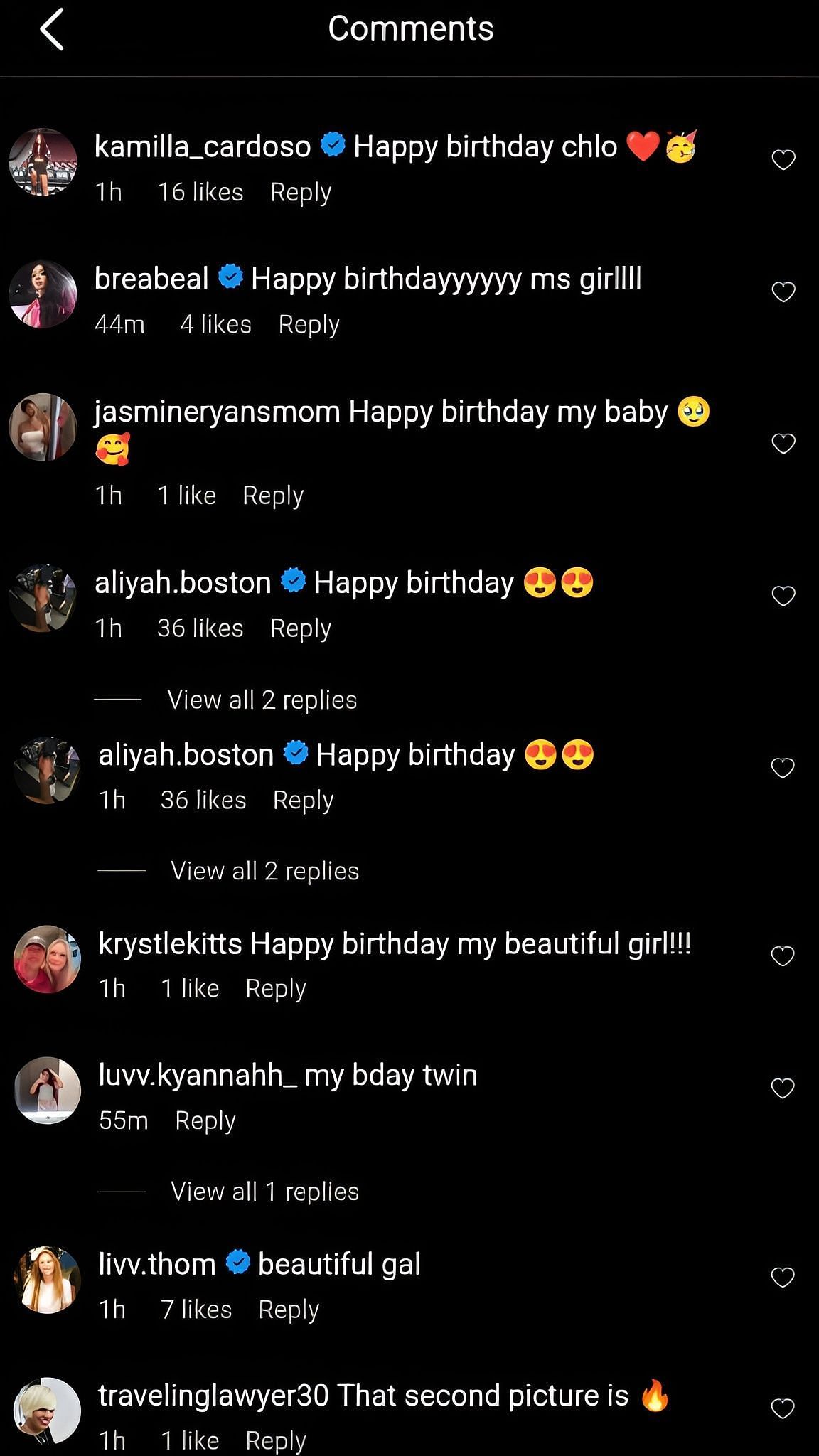The height and width of the screenshot is (1456, 819).
Task: Like jasmineryansmom's comment
Action: [x=783, y=444]
